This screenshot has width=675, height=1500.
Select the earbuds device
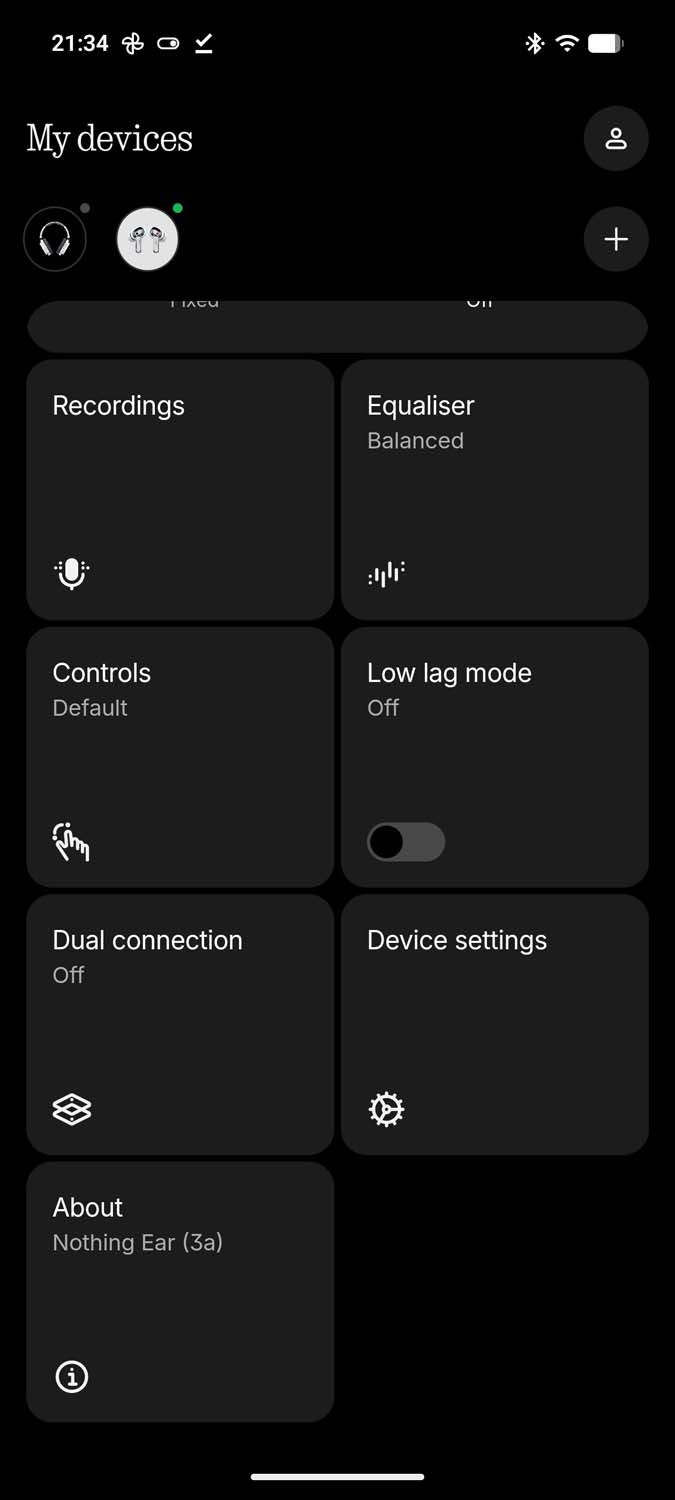click(x=148, y=239)
